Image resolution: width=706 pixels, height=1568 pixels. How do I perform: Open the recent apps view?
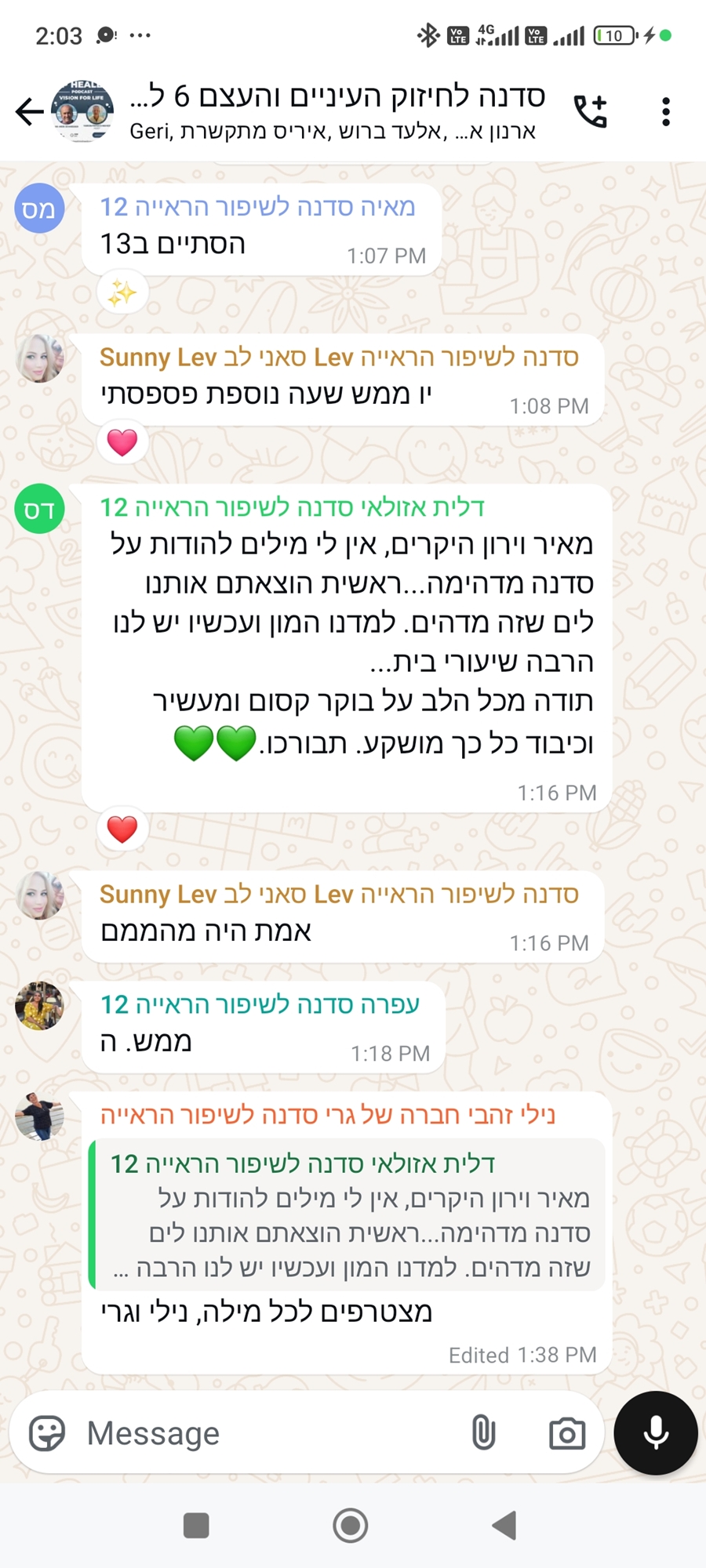(x=196, y=1526)
